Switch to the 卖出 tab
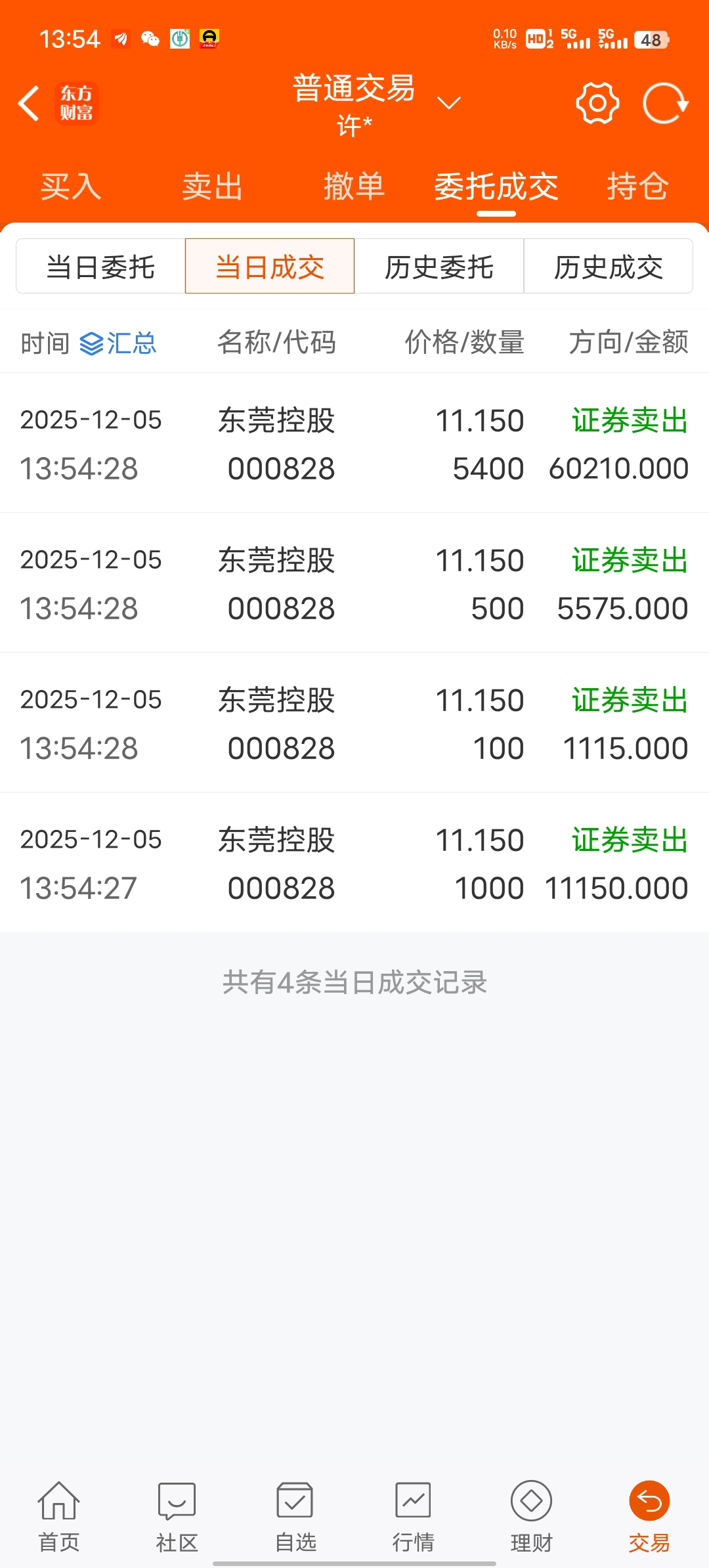 pos(213,186)
